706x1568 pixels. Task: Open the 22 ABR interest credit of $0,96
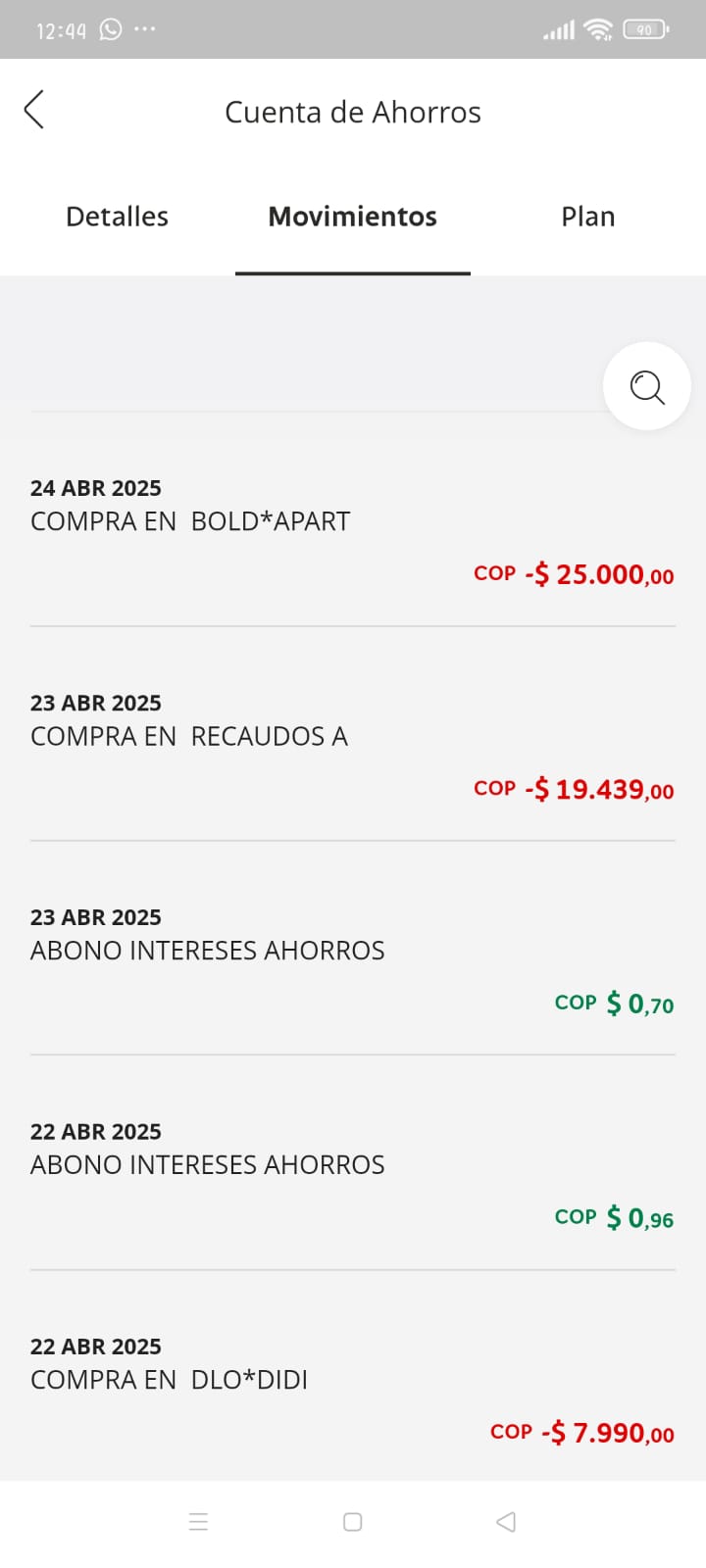(x=352, y=1175)
